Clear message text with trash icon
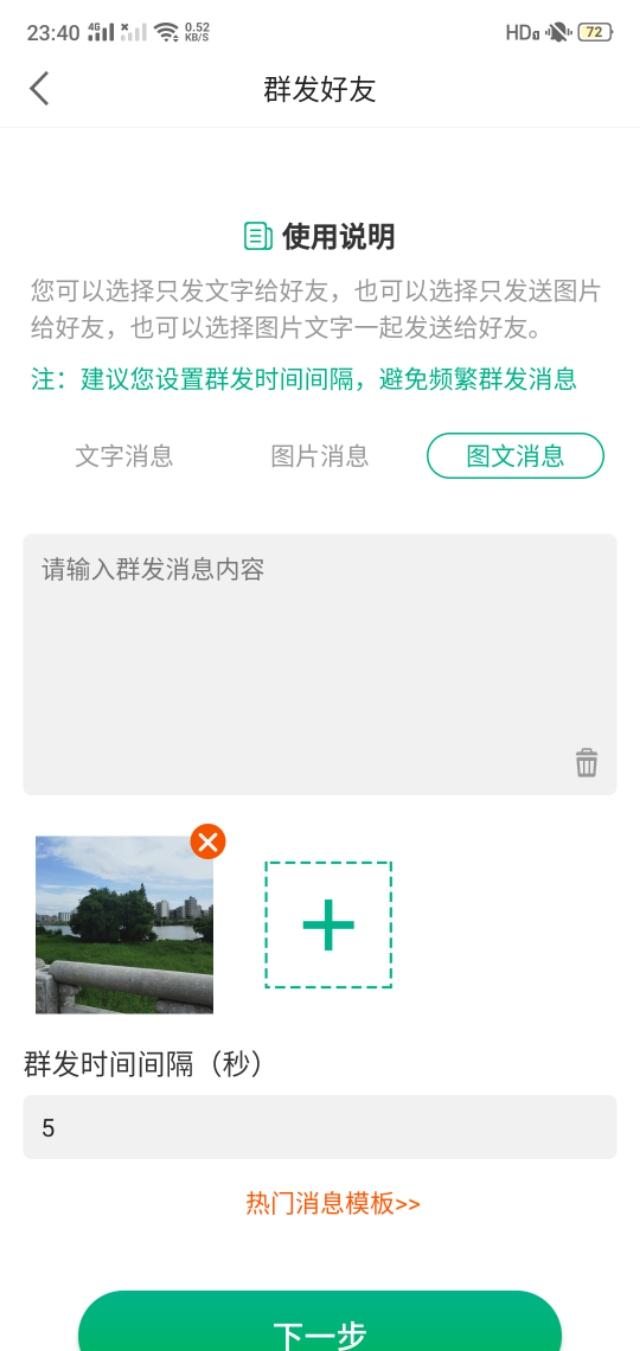The height and width of the screenshot is (1351, 640). [x=586, y=763]
